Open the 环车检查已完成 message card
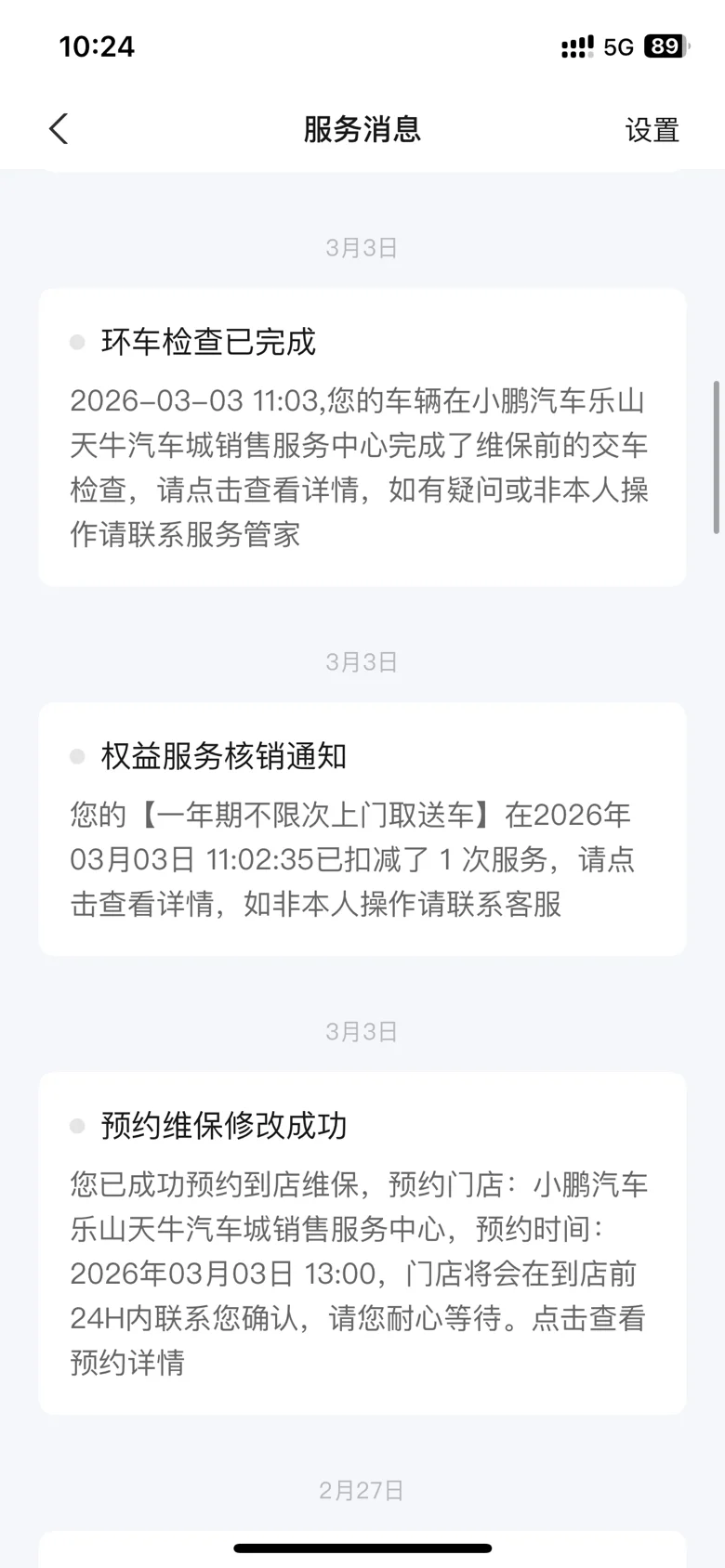Image resolution: width=725 pixels, height=1568 pixels. click(x=362, y=438)
